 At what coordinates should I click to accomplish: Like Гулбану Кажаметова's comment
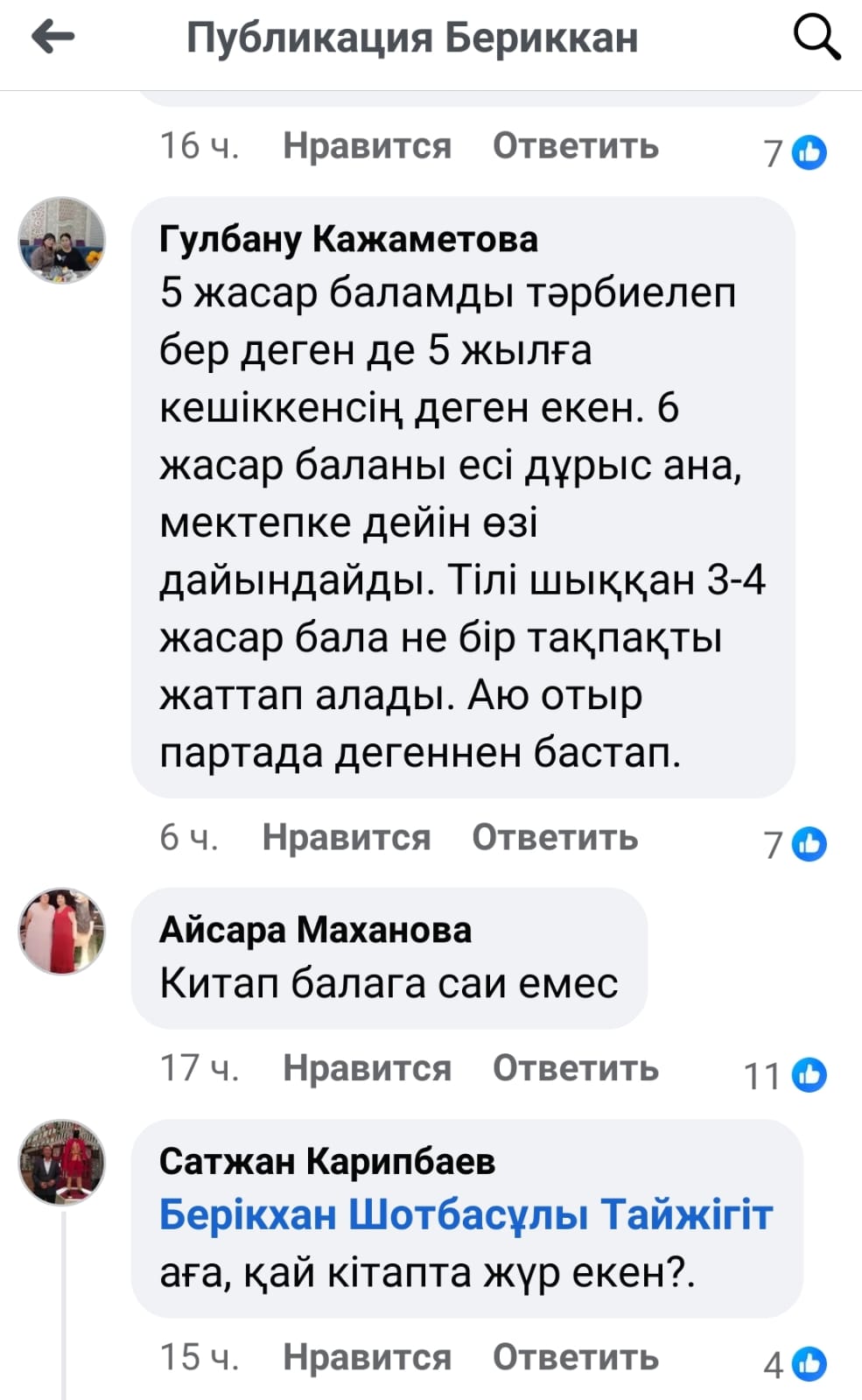(x=347, y=838)
